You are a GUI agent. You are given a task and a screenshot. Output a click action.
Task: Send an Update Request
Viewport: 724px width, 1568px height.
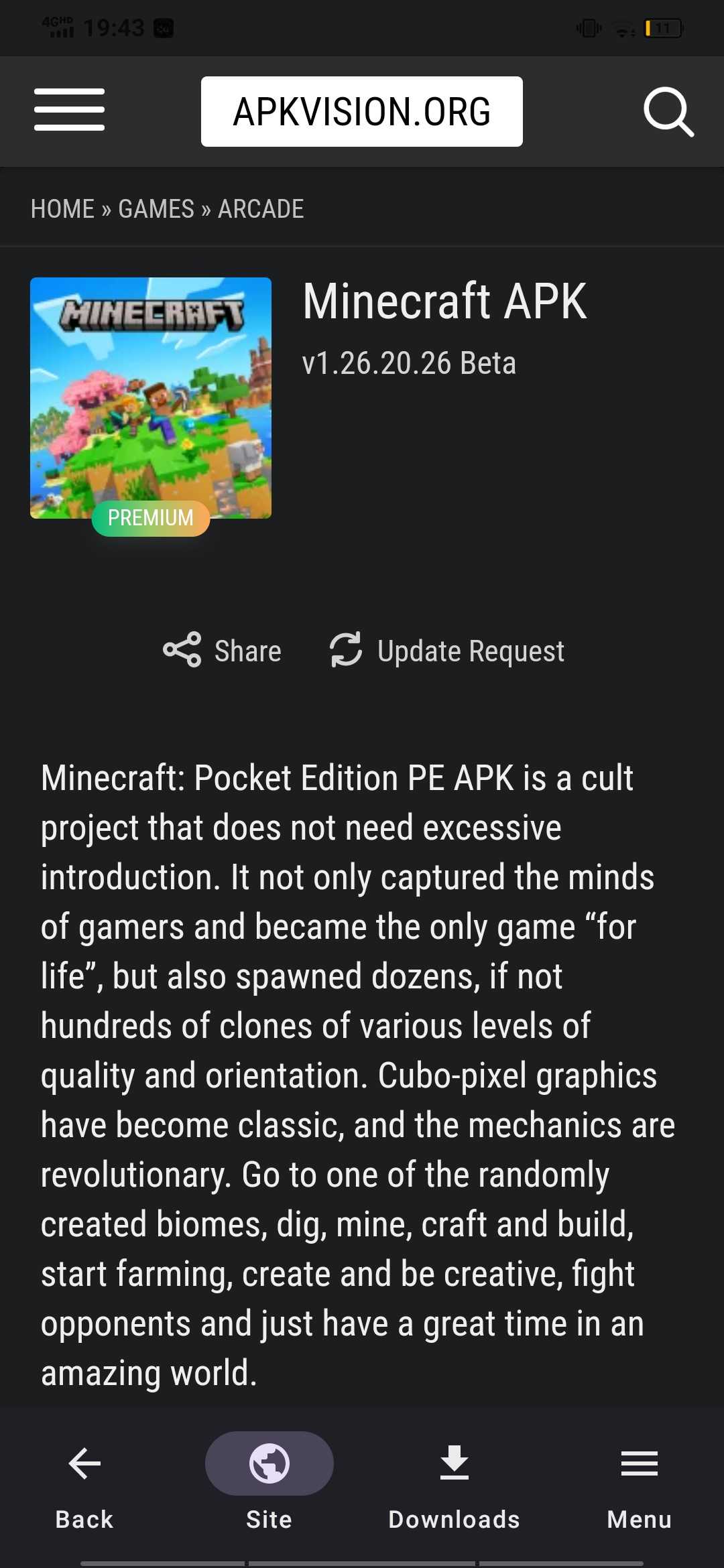[447, 651]
